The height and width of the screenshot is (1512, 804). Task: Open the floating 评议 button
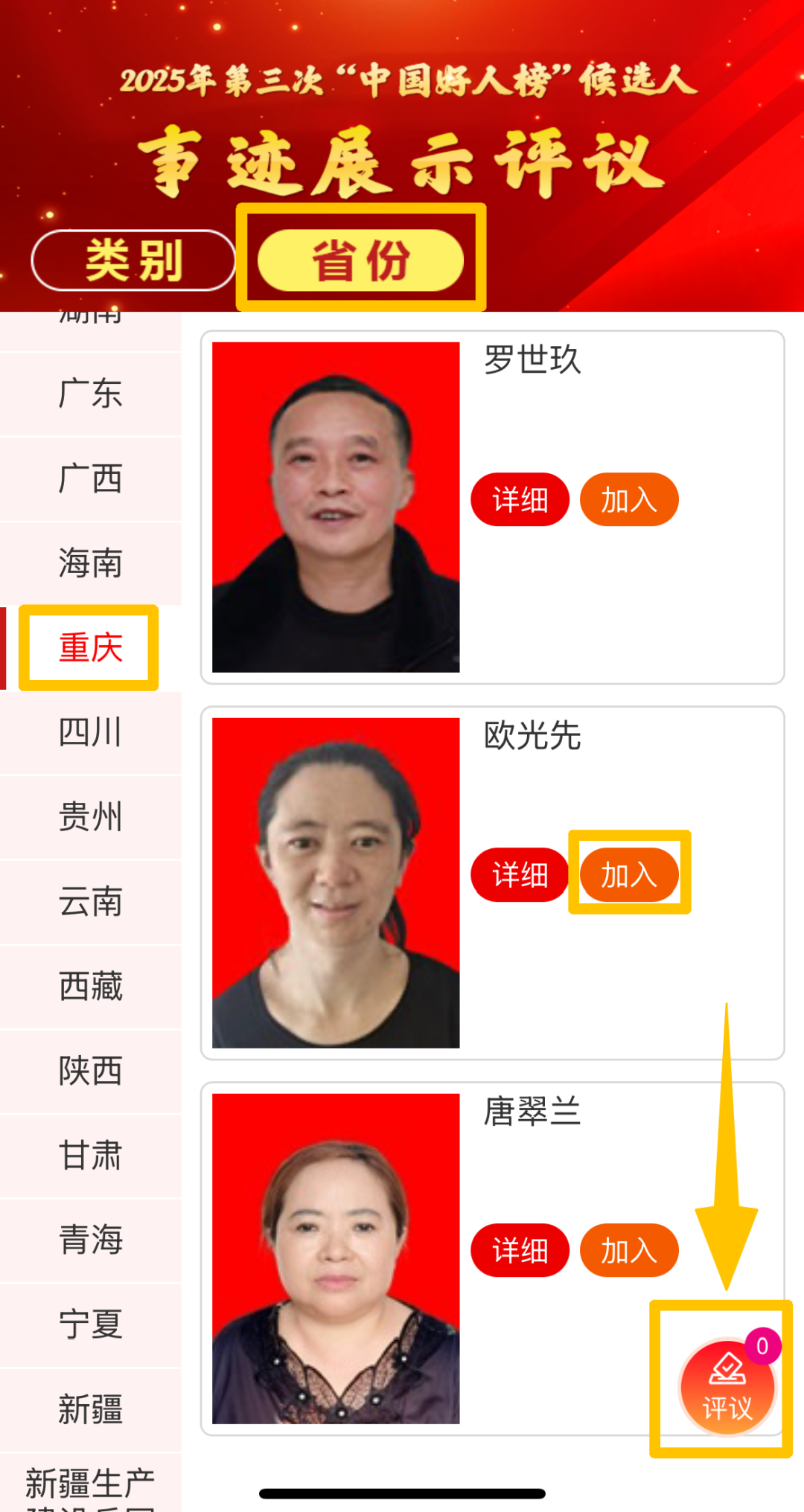[x=727, y=1388]
